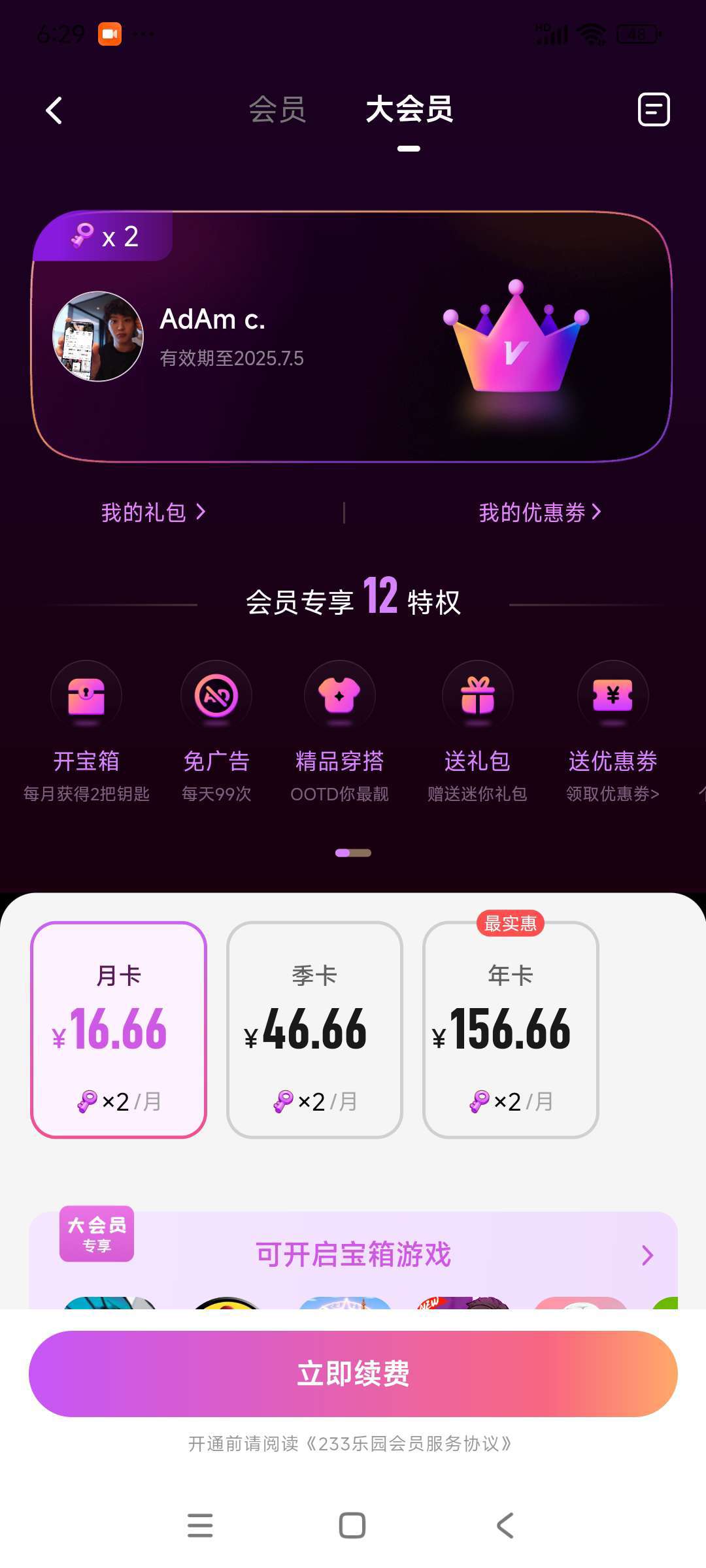The height and width of the screenshot is (1568, 706).
Task: Choose the 季卡 ¥46.66 plan
Action: (314, 1030)
